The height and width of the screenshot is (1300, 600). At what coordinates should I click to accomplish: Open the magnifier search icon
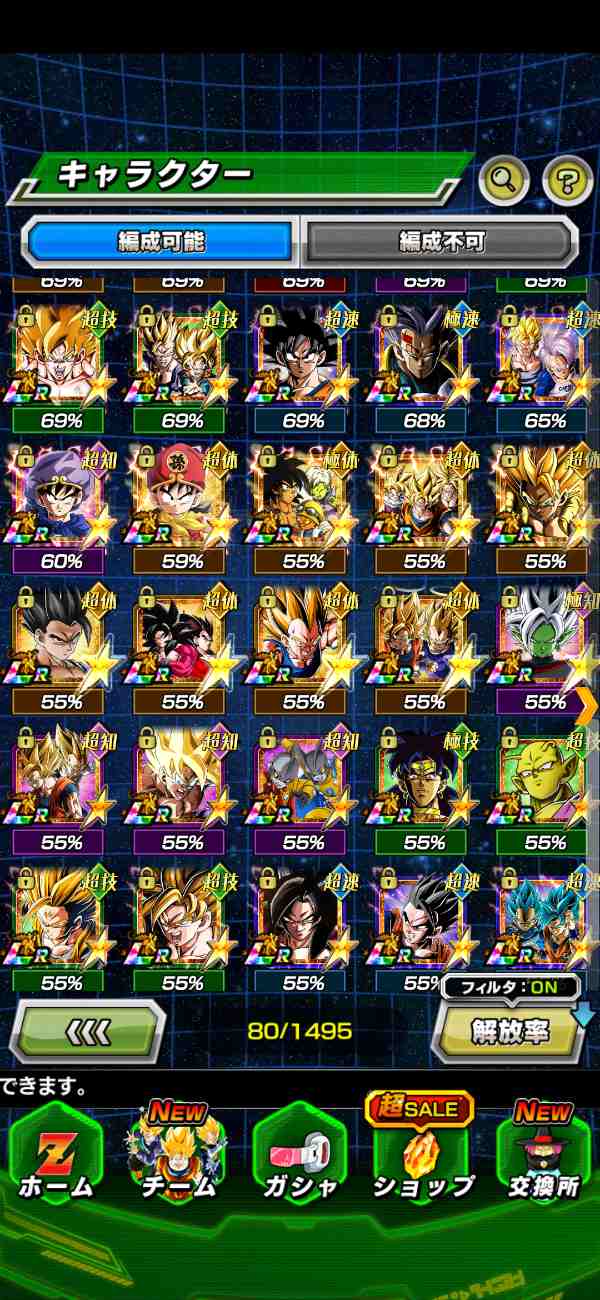click(x=504, y=181)
